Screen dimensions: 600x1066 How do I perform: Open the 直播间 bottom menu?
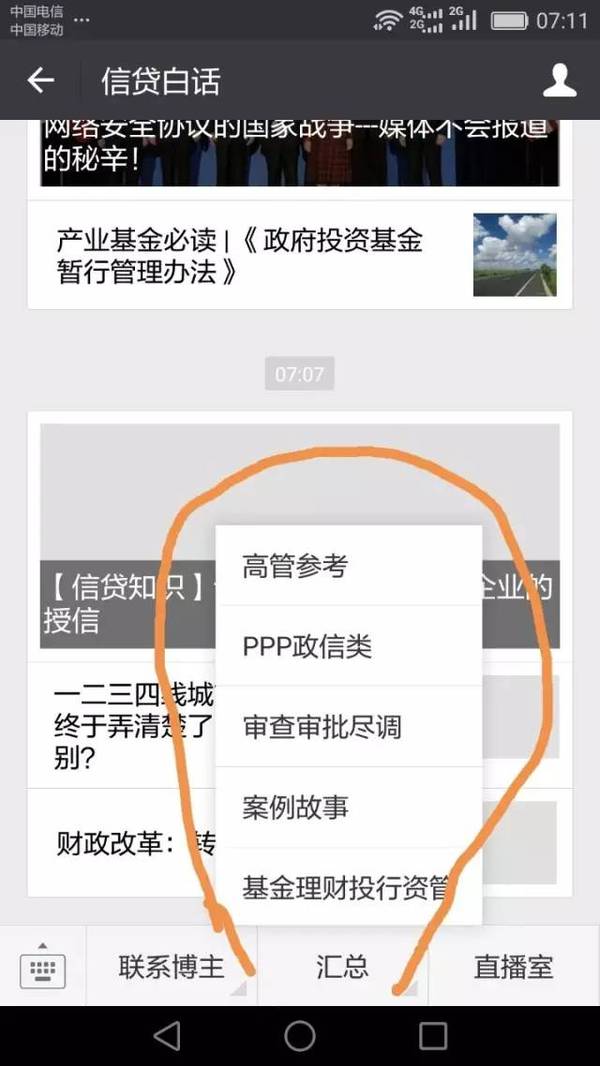(x=513, y=967)
